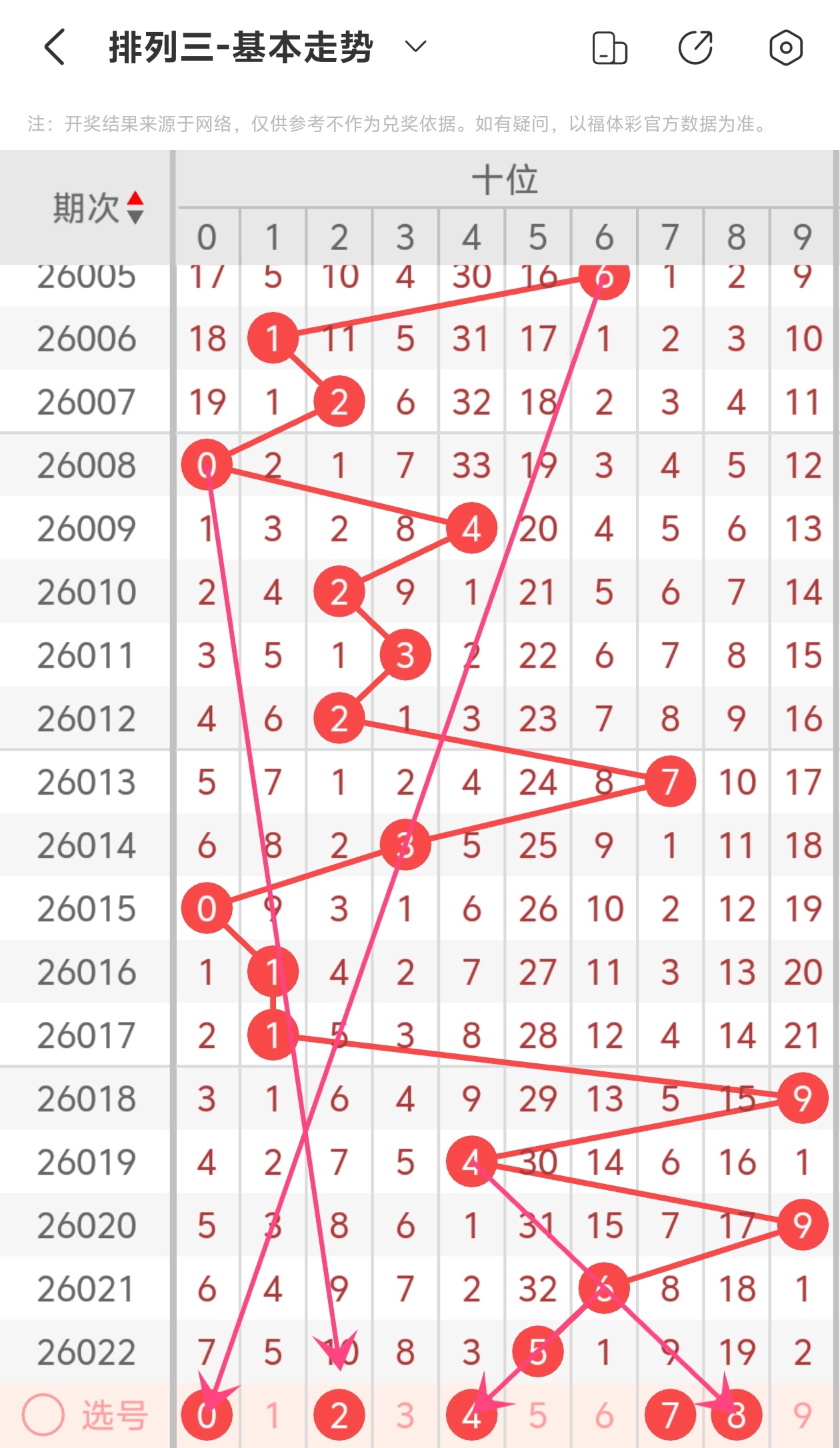840x1448 pixels.
Task: Open the chart settings hexagon icon
Action: tap(785, 48)
